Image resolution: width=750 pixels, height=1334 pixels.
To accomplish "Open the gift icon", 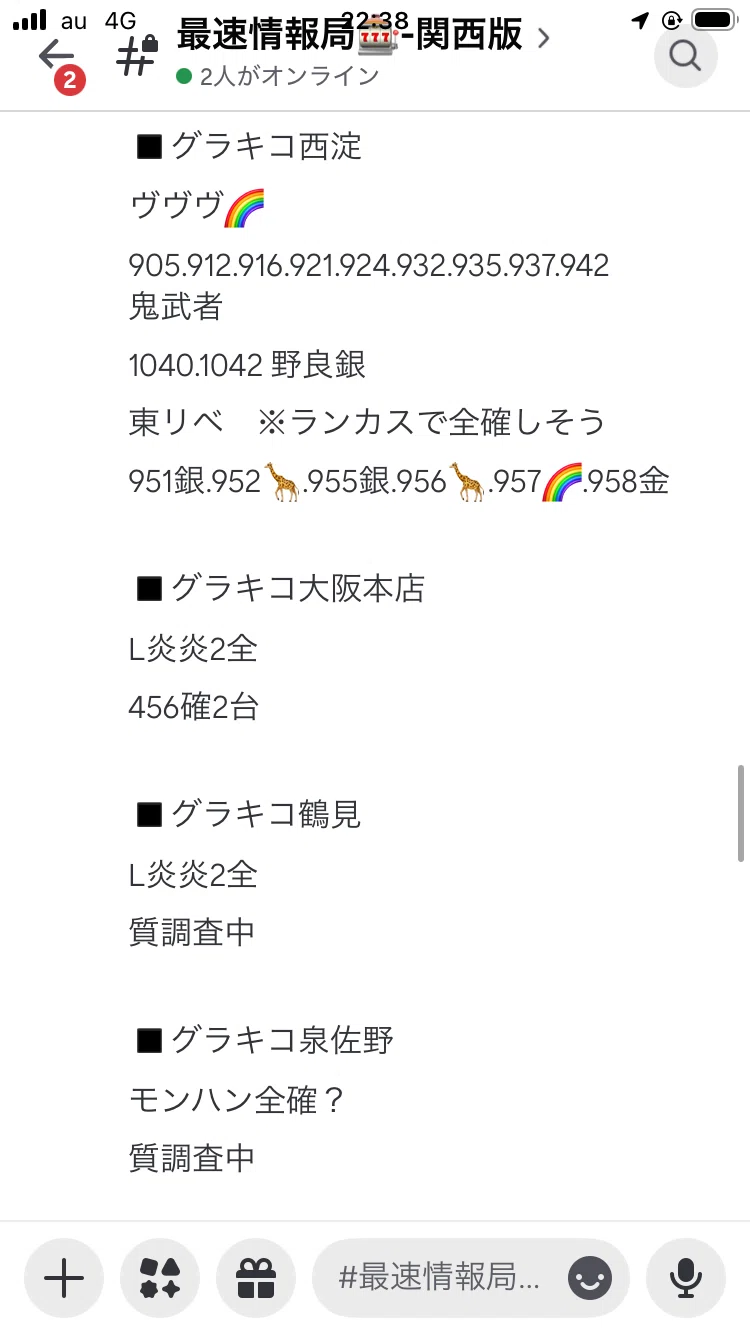I will pos(256,1277).
